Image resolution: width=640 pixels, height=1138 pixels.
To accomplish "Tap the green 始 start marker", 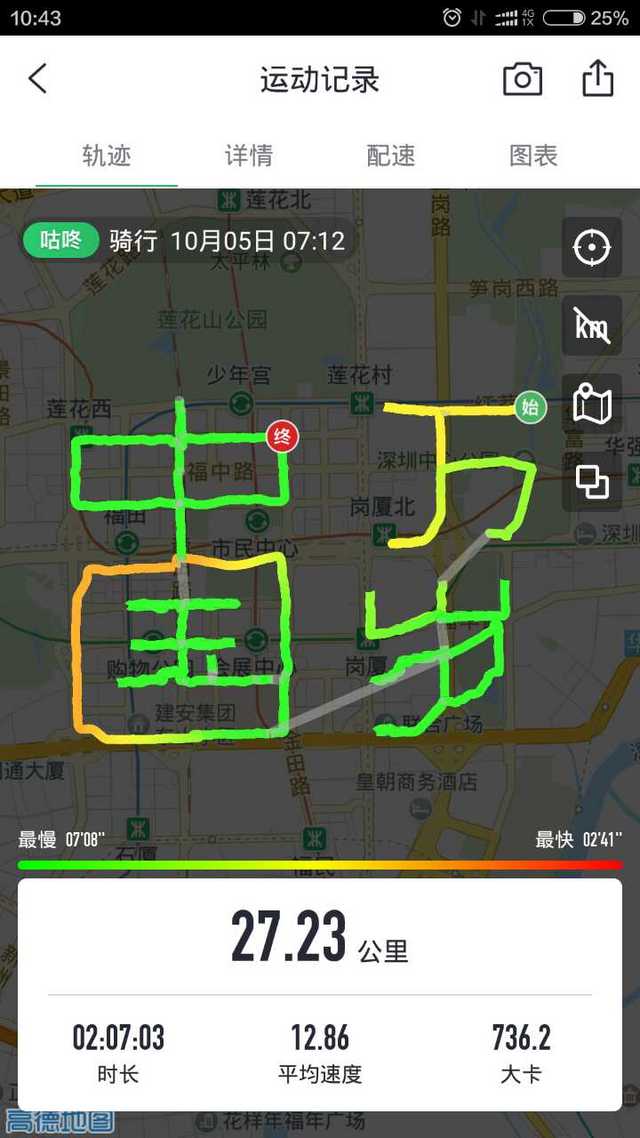I will coord(531,407).
